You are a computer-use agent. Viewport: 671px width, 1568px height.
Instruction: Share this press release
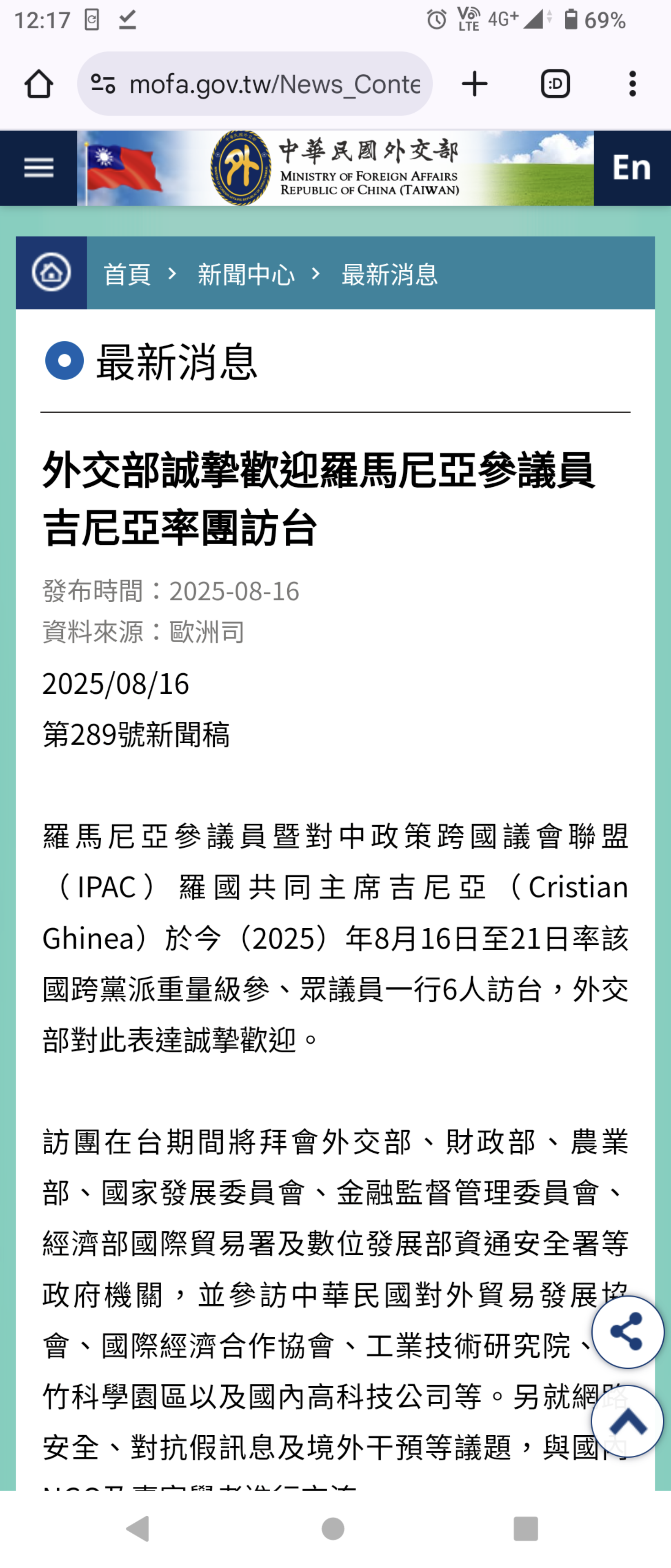tap(627, 1332)
